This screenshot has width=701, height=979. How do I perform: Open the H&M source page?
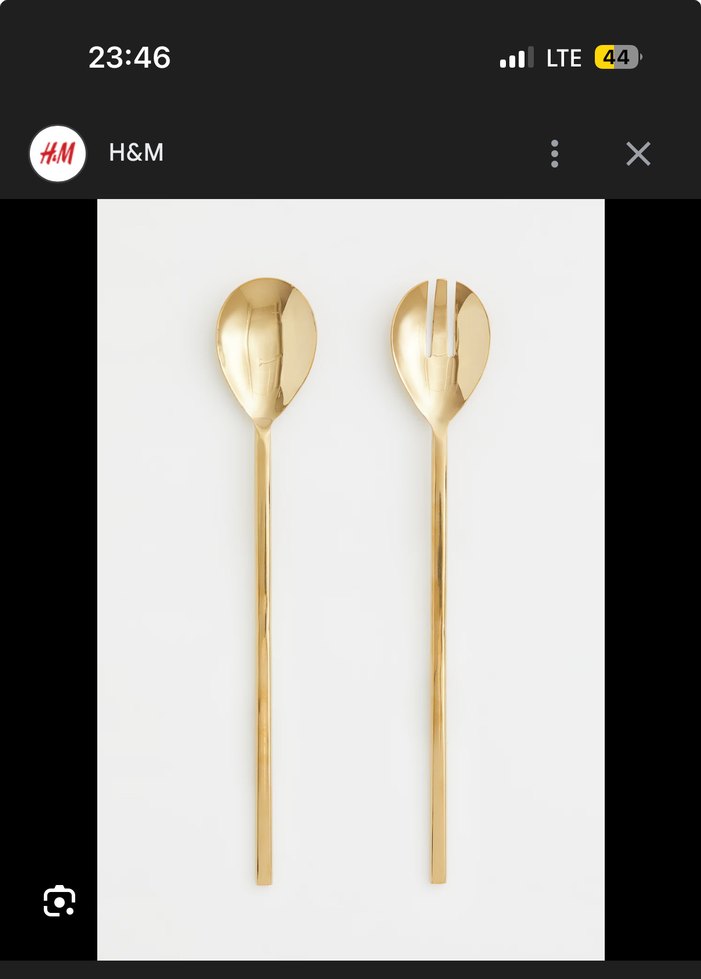point(136,153)
